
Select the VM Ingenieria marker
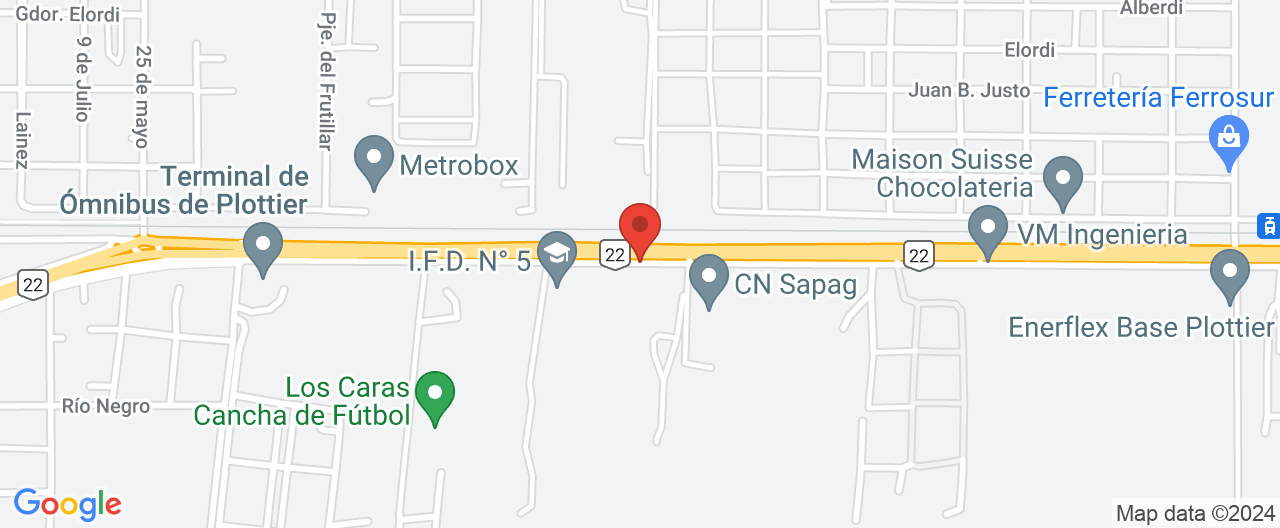[x=988, y=228]
